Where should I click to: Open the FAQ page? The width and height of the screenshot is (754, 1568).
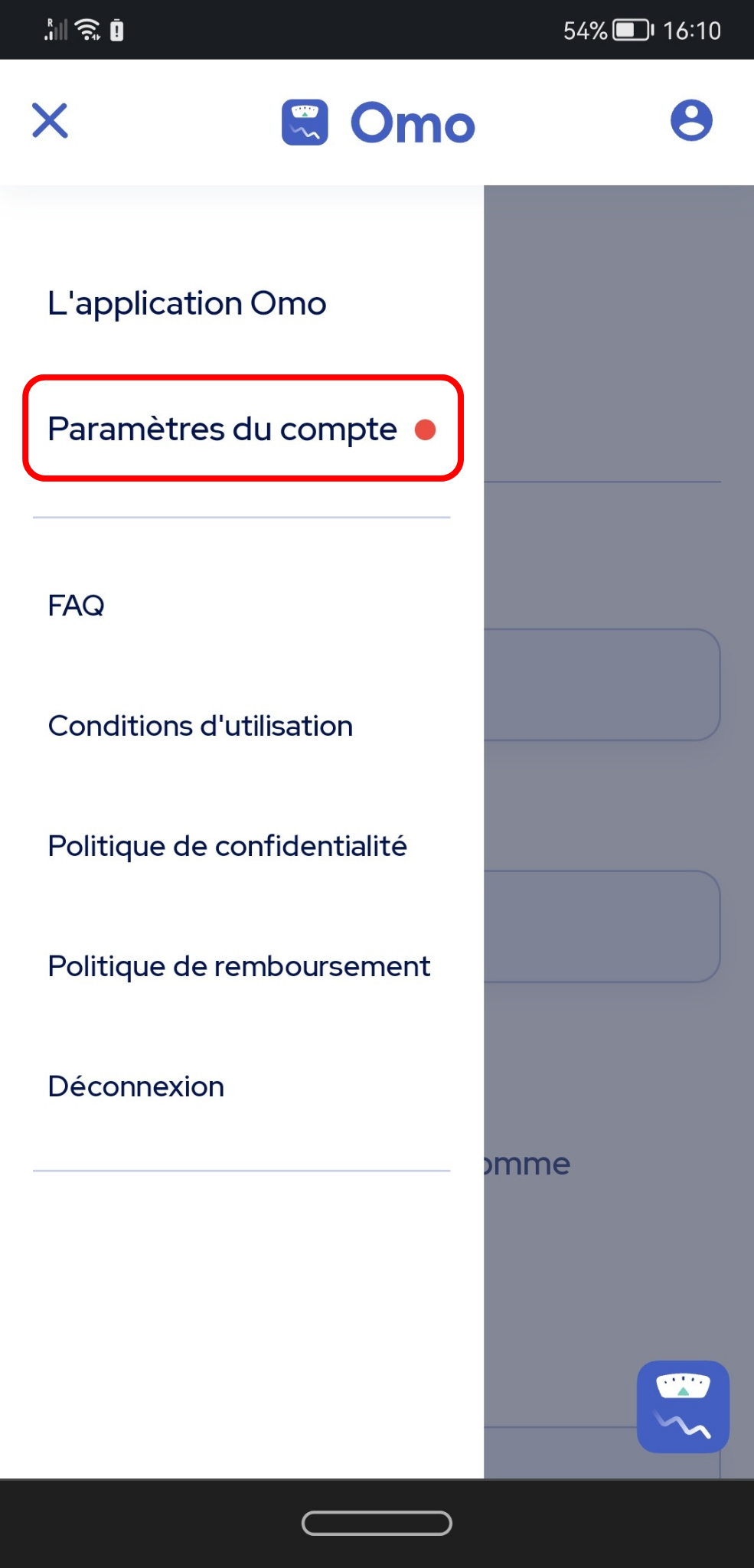point(76,606)
